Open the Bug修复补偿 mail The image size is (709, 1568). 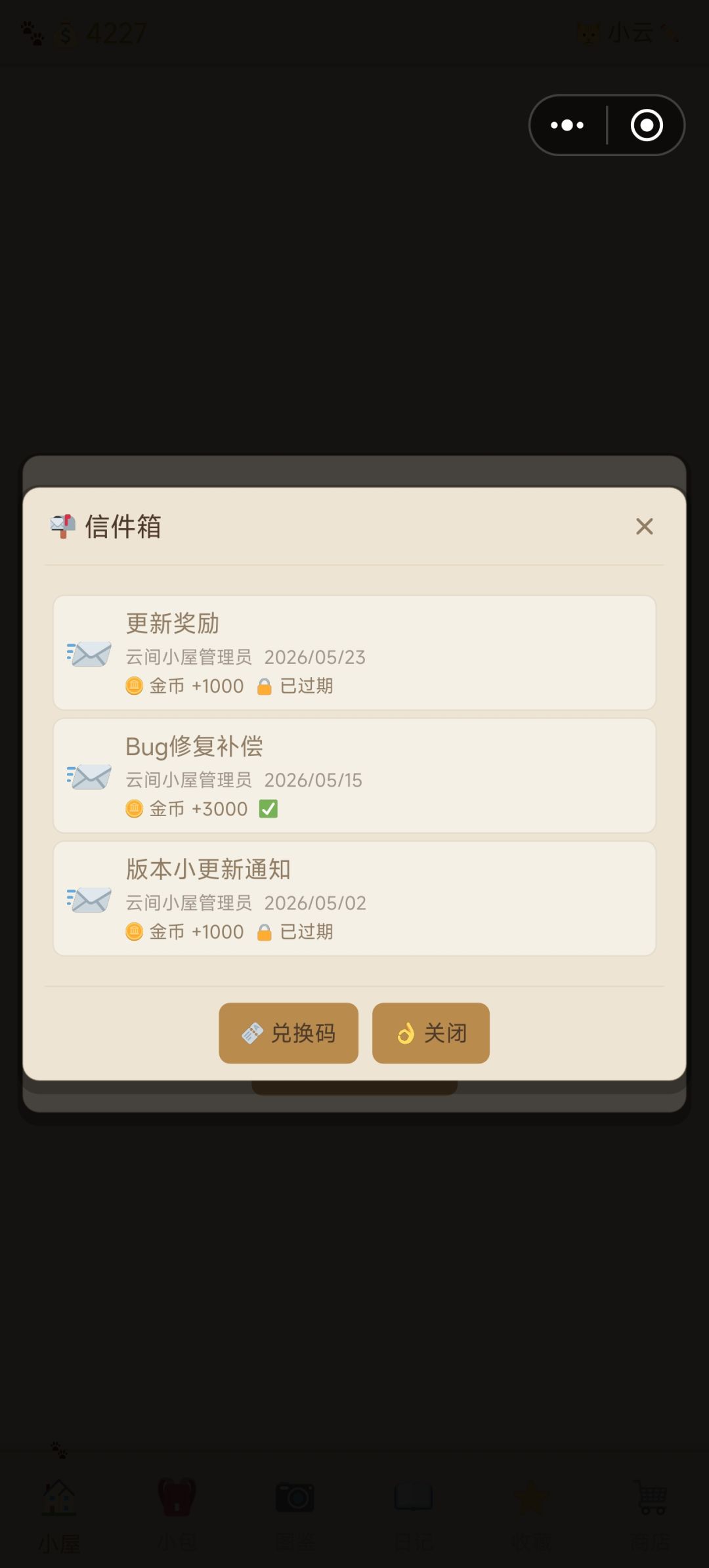[x=354, y=775]
